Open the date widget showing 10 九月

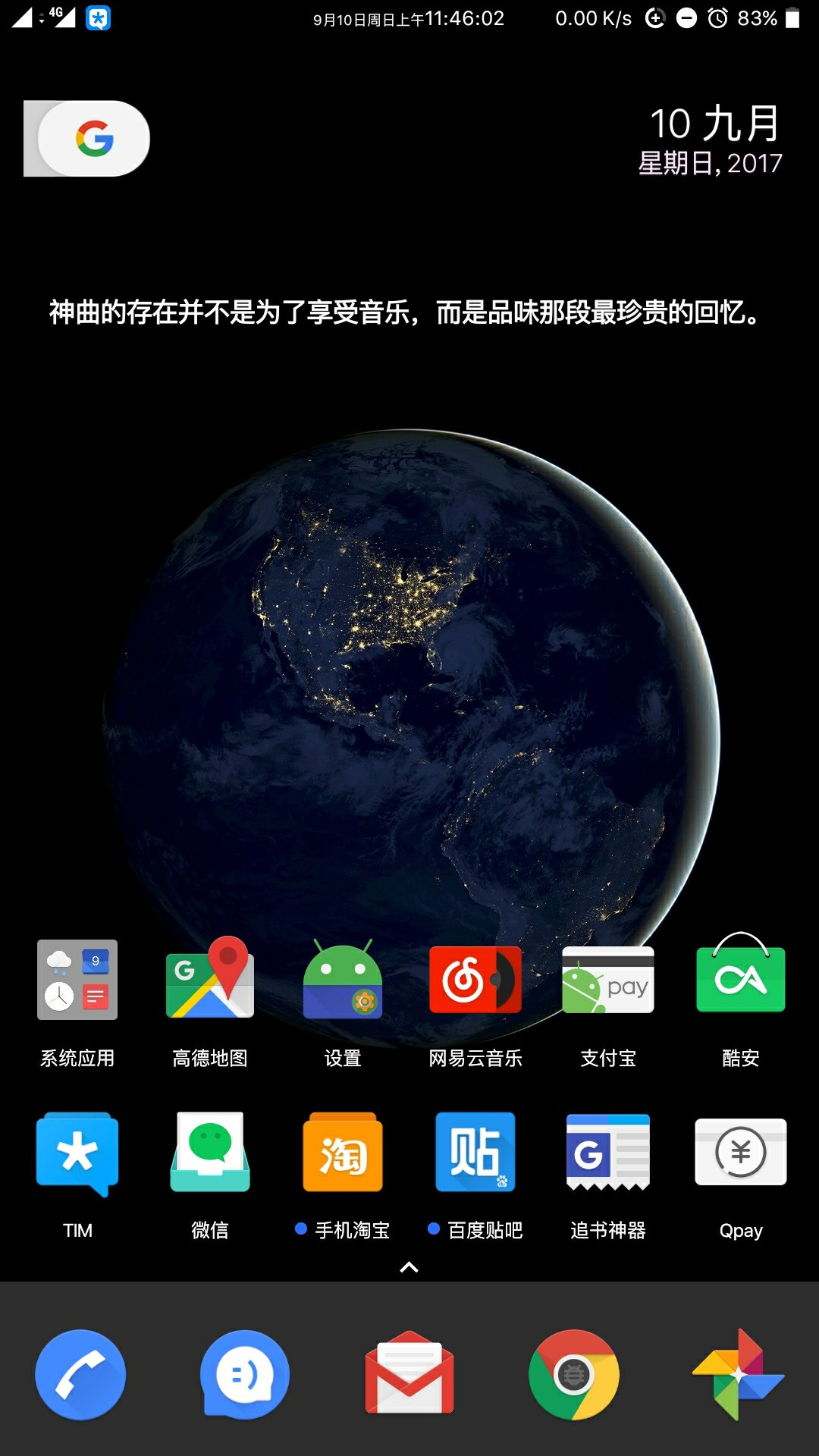coord(711,140)
